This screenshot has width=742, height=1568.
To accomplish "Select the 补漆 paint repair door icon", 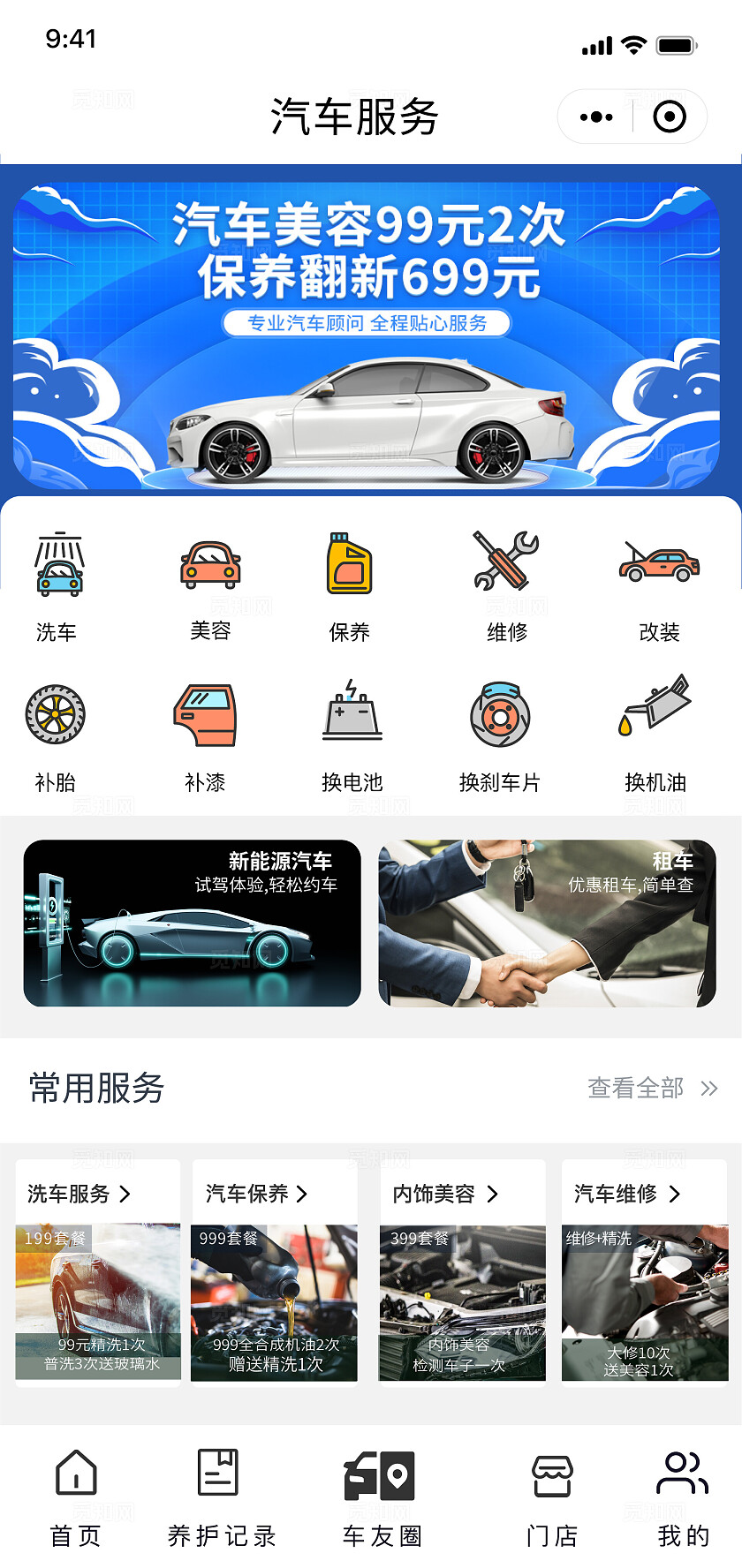I will pyautogui.click(x=206, y=715).
